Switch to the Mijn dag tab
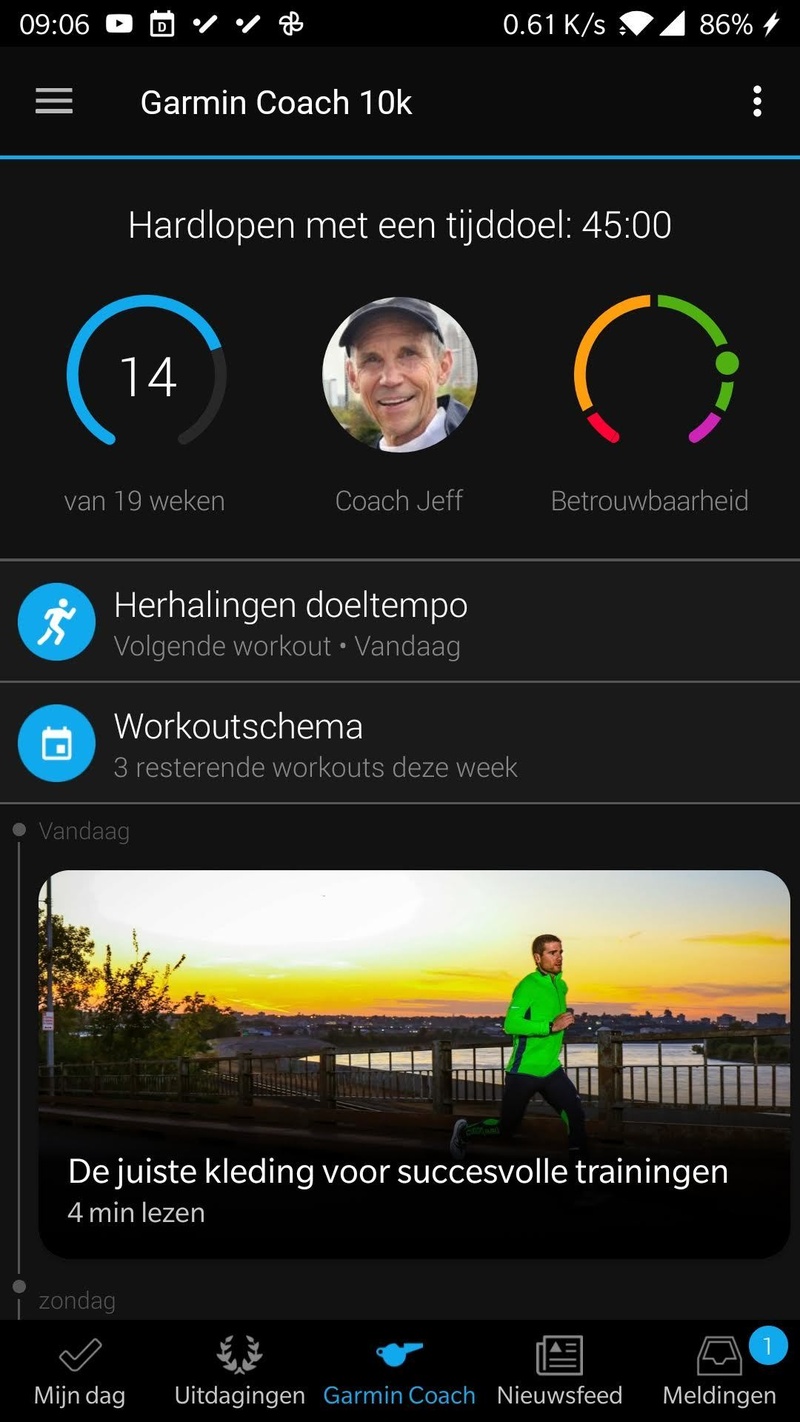The width and height of the screenshot is (800, 1422). point(79,1368)
